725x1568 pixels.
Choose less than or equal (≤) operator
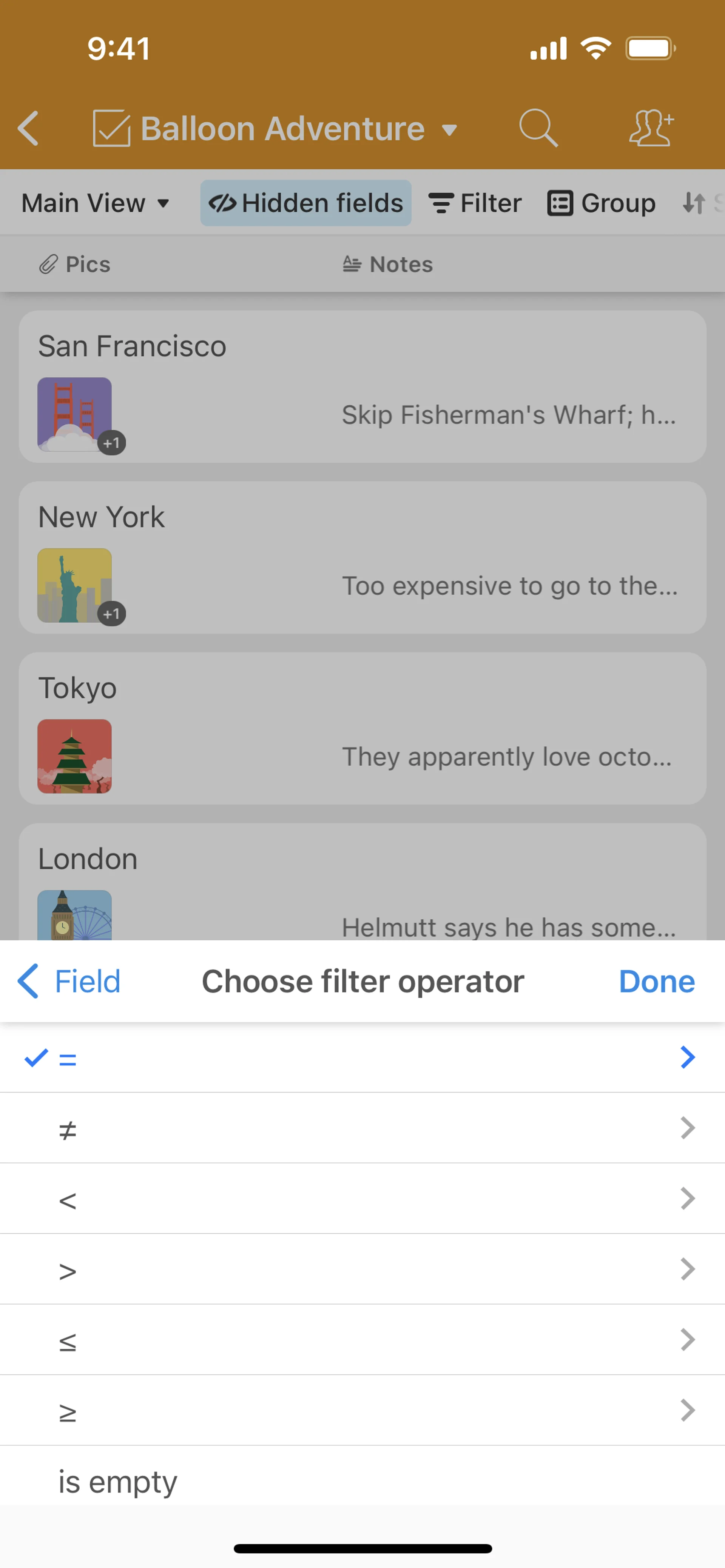362,1340
